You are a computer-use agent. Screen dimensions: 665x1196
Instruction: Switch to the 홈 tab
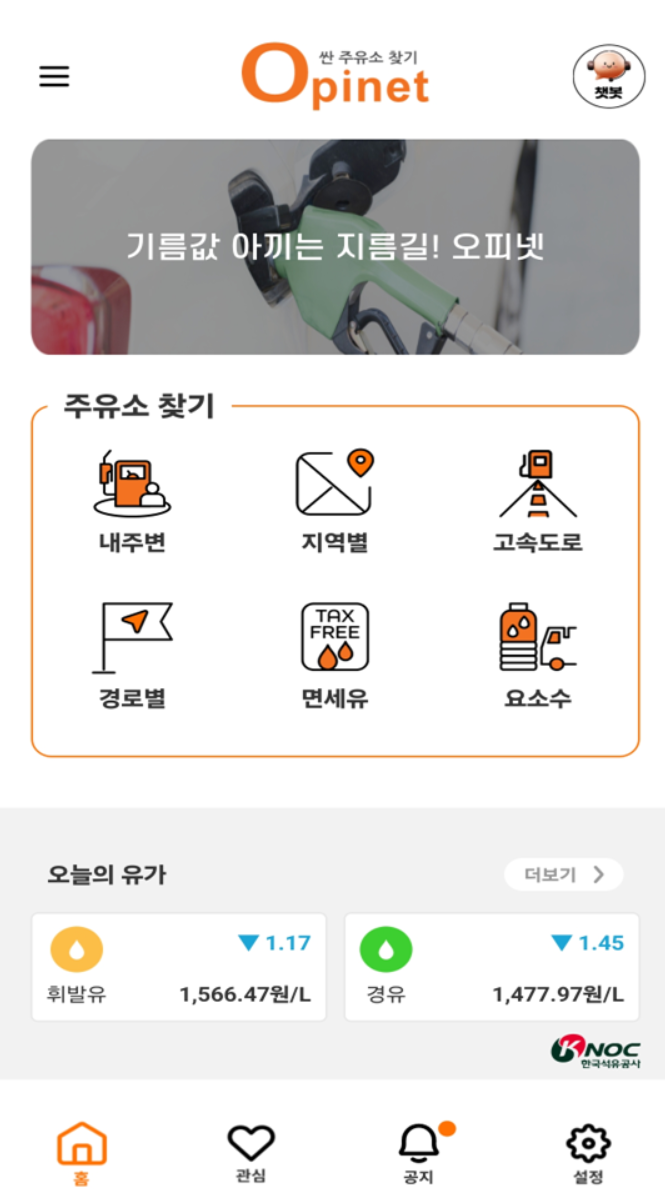[82, 1153]
